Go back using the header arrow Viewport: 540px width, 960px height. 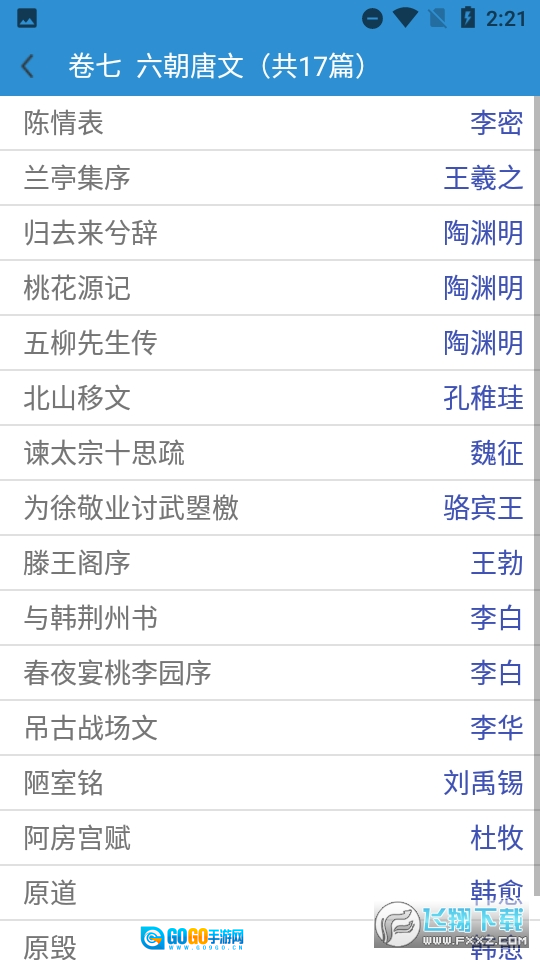(x=28, y=66)
